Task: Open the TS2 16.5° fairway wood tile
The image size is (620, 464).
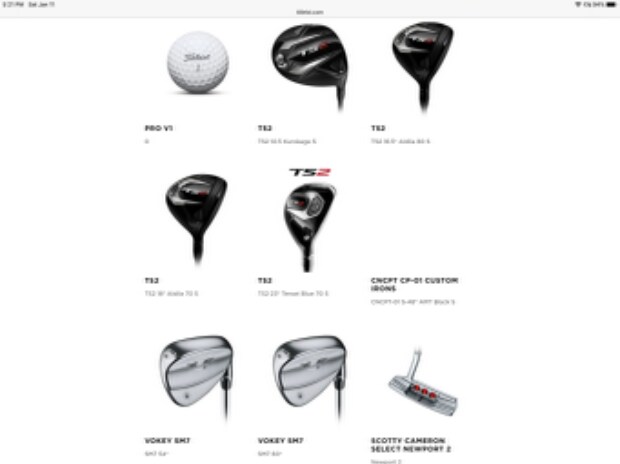Action: [421, 62]
